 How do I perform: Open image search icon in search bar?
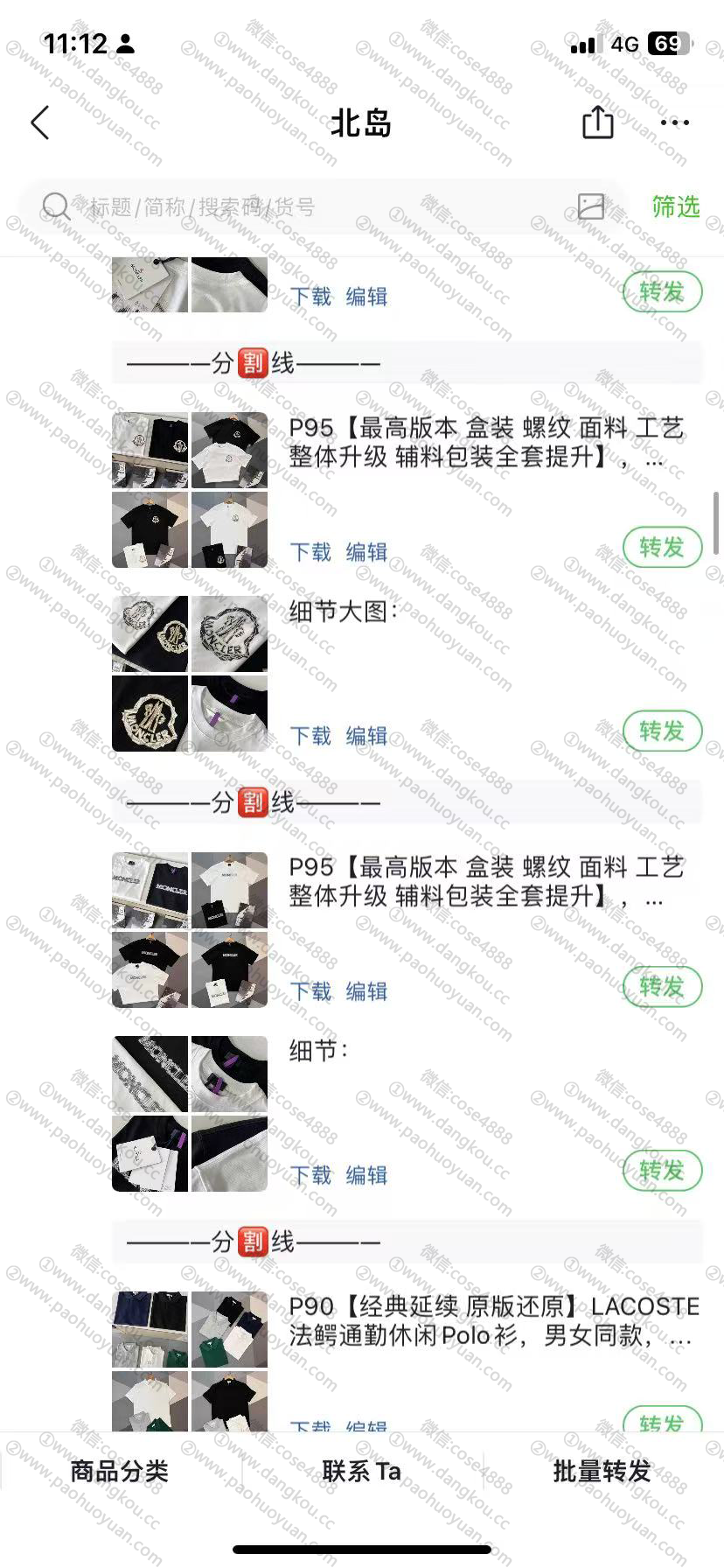[591, 206]
